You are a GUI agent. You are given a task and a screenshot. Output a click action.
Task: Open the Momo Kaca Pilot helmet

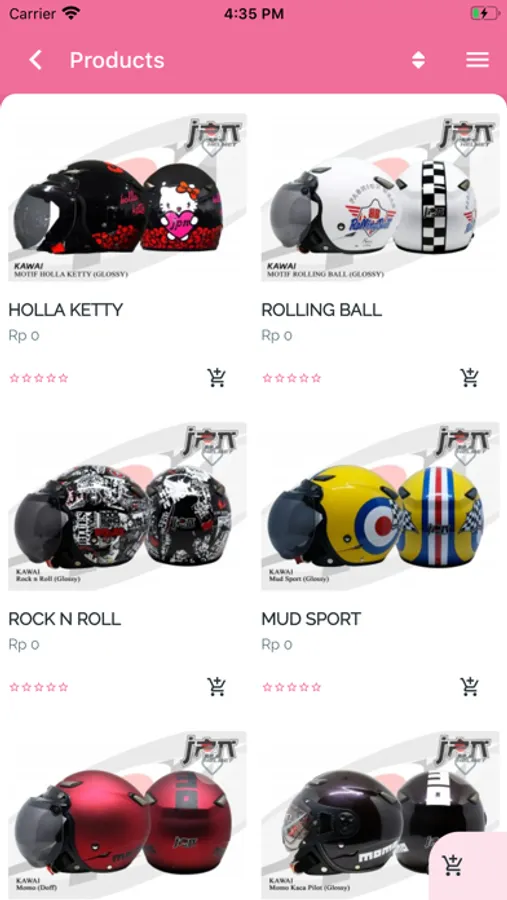[x=345, y=815]
